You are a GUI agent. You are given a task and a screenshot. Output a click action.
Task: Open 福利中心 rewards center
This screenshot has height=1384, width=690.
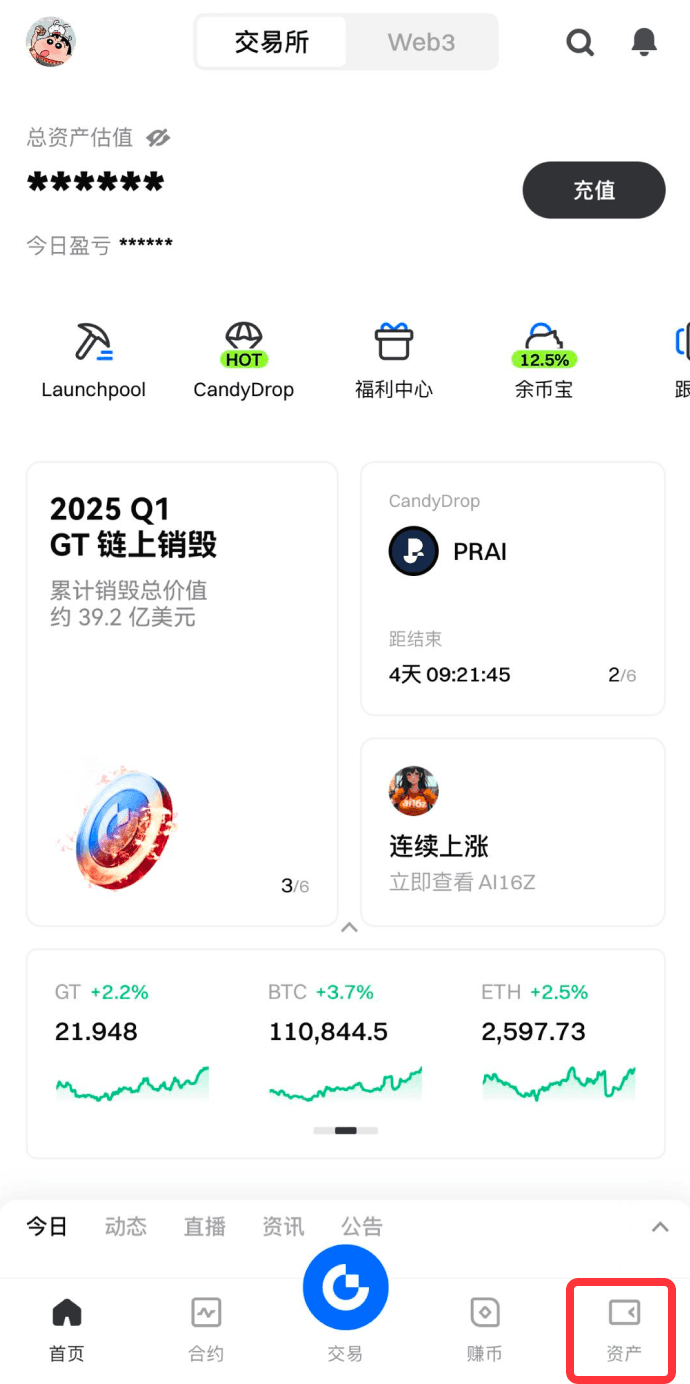[393, 360]
